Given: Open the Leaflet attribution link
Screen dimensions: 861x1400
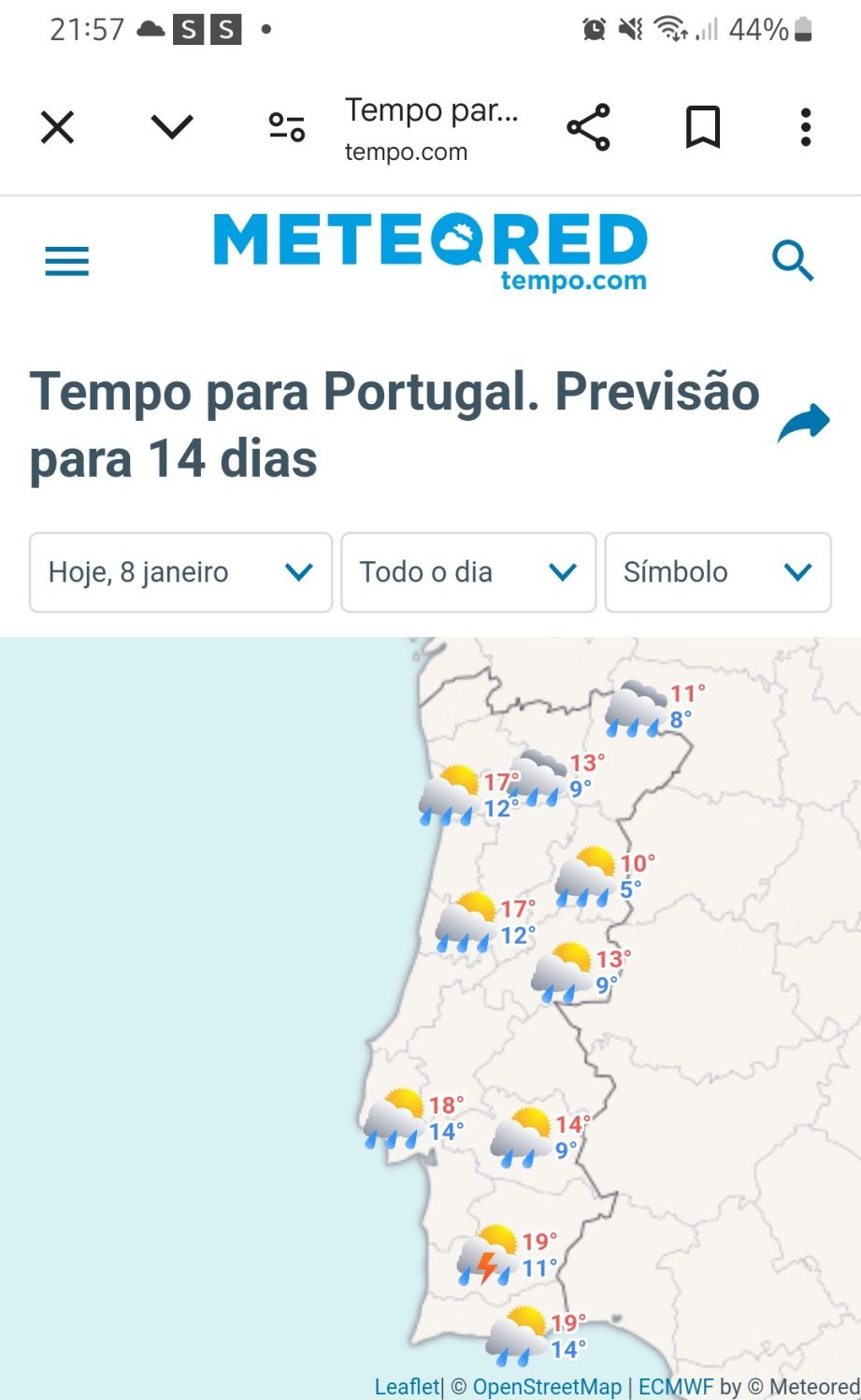Looking at the screenshot, I should [407, 1387].
